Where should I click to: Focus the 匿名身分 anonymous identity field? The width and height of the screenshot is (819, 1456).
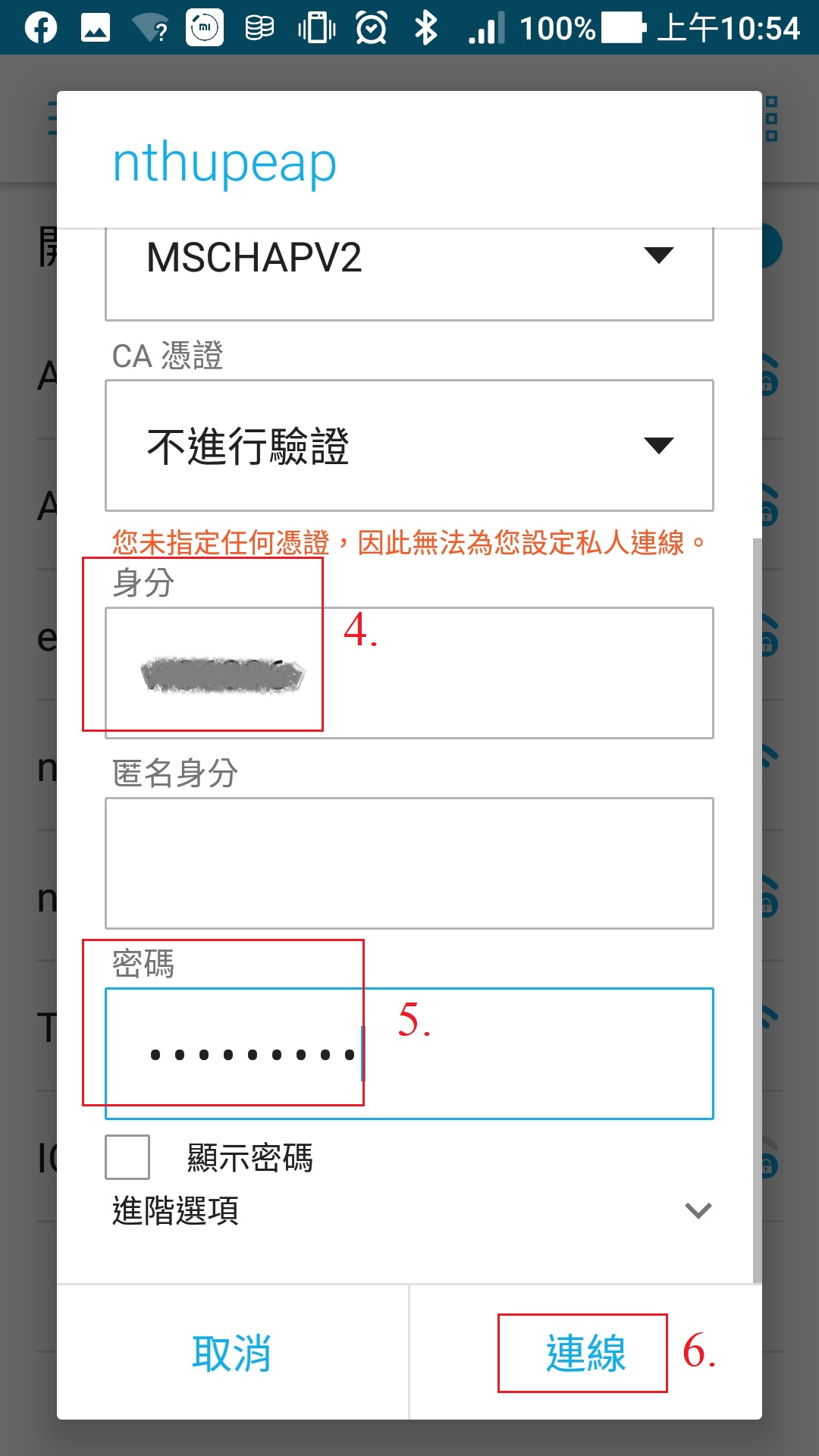tap(409, 863)
